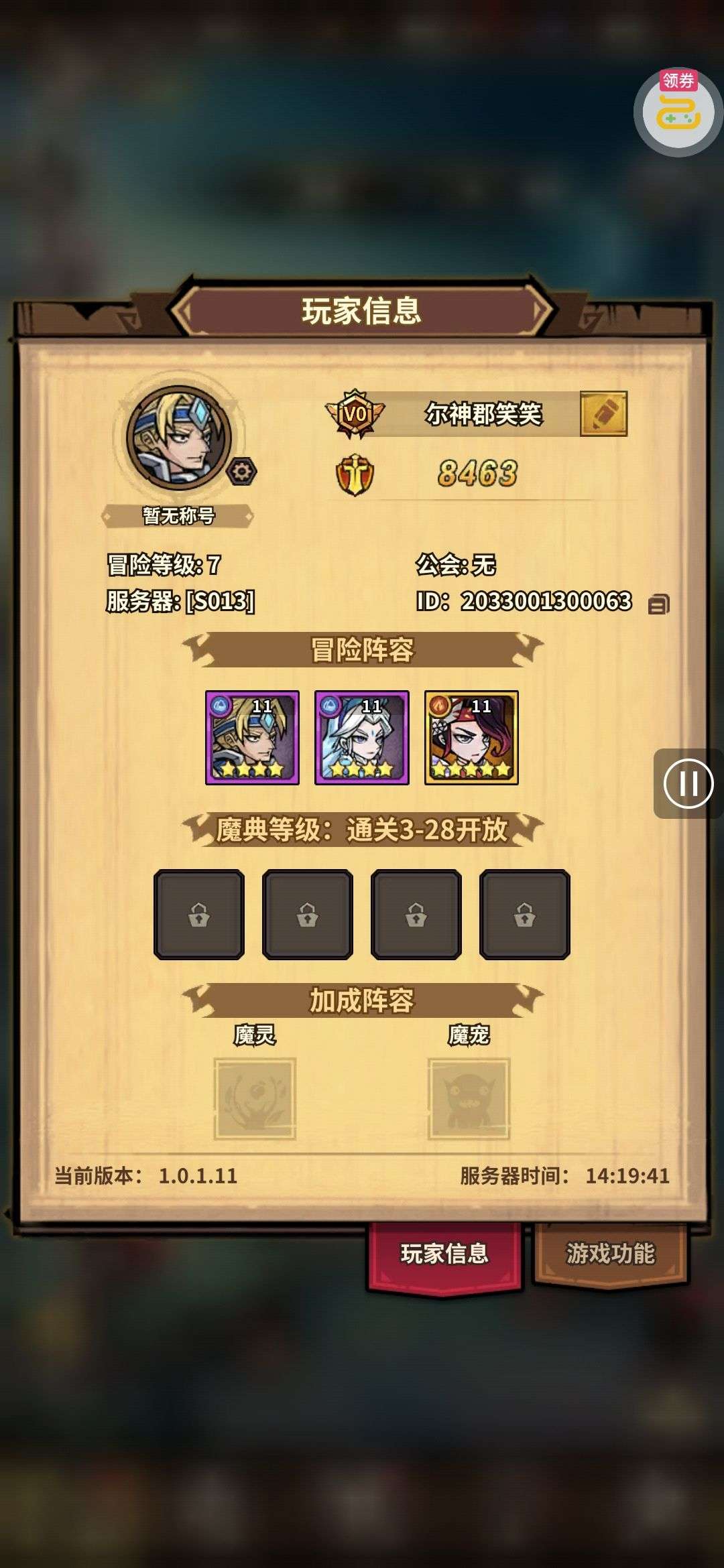Viewport: 724px width, 1568px height.
Task: View the blond knight hero in lineup
Action: pos(252,737)
